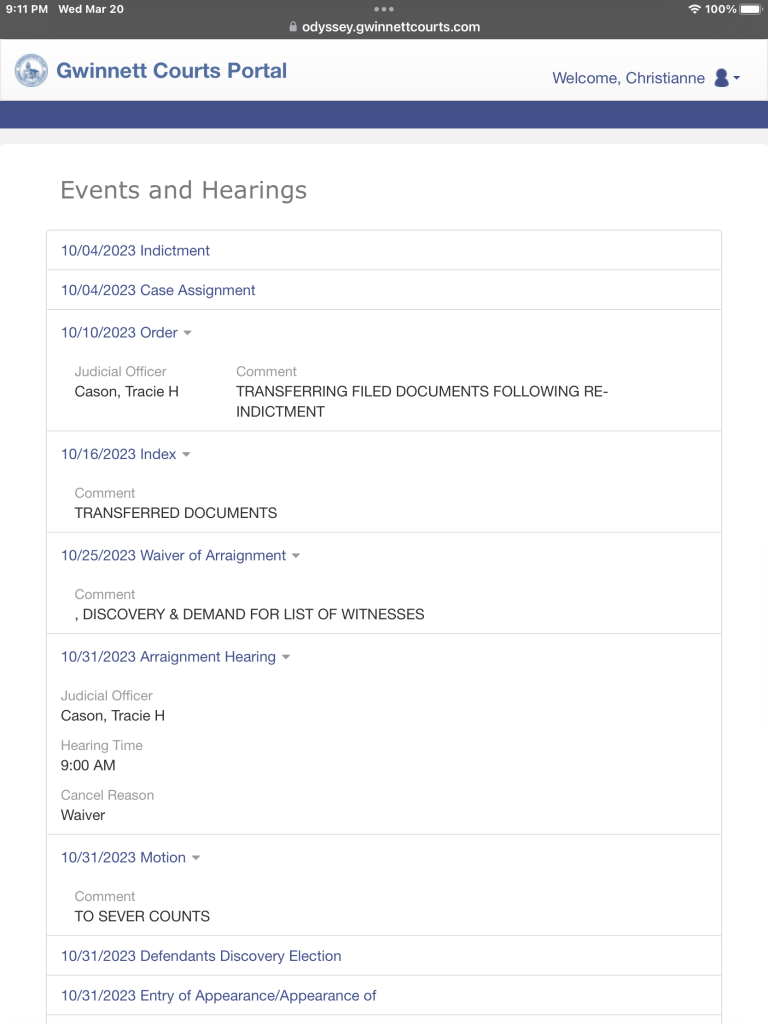Open the Gwinnett Courts Portal home link
768x1024 pixels.
pyautogui.click(x=171, y=71)
